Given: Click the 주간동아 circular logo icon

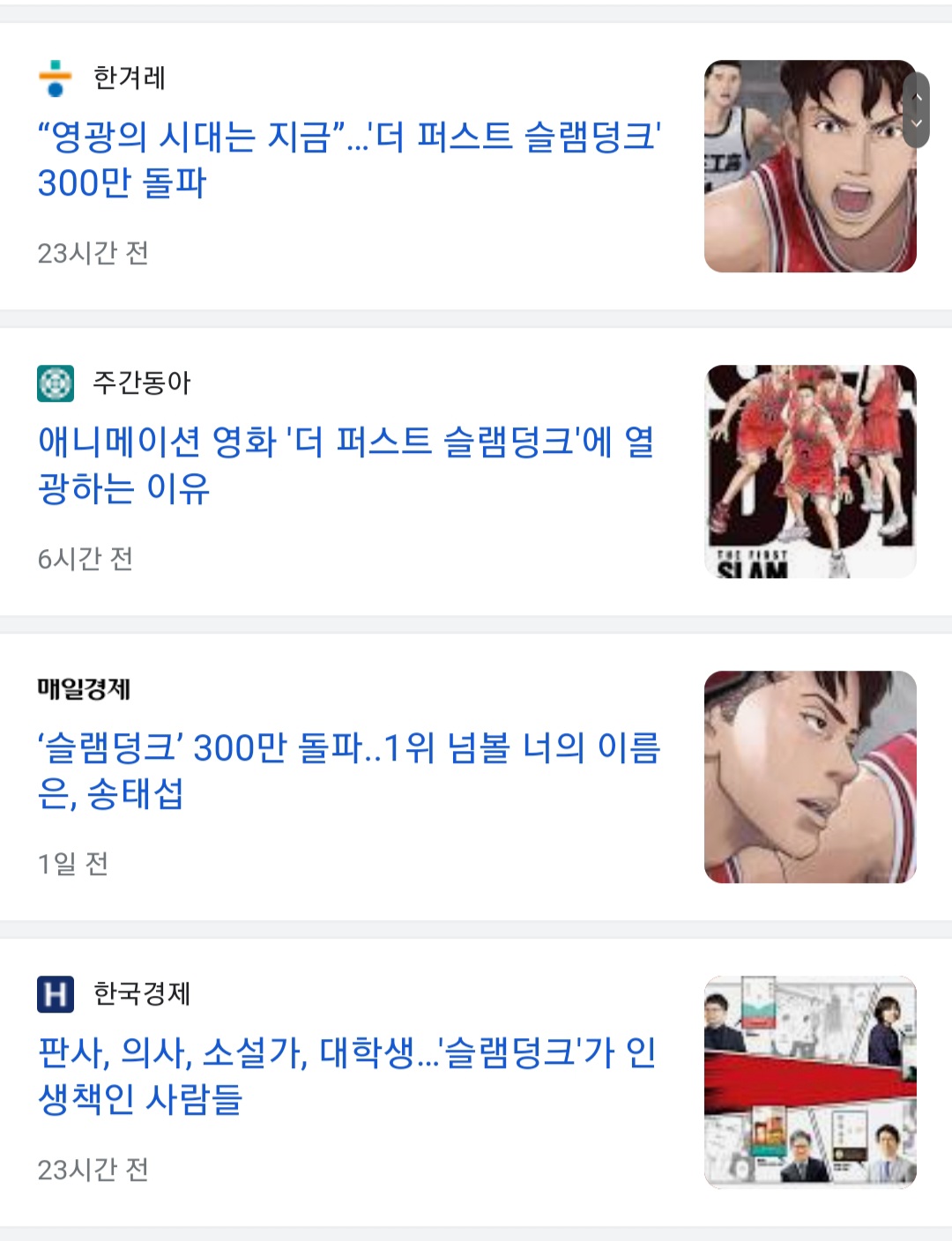Looking at the screenshot, I should [55, 383].
